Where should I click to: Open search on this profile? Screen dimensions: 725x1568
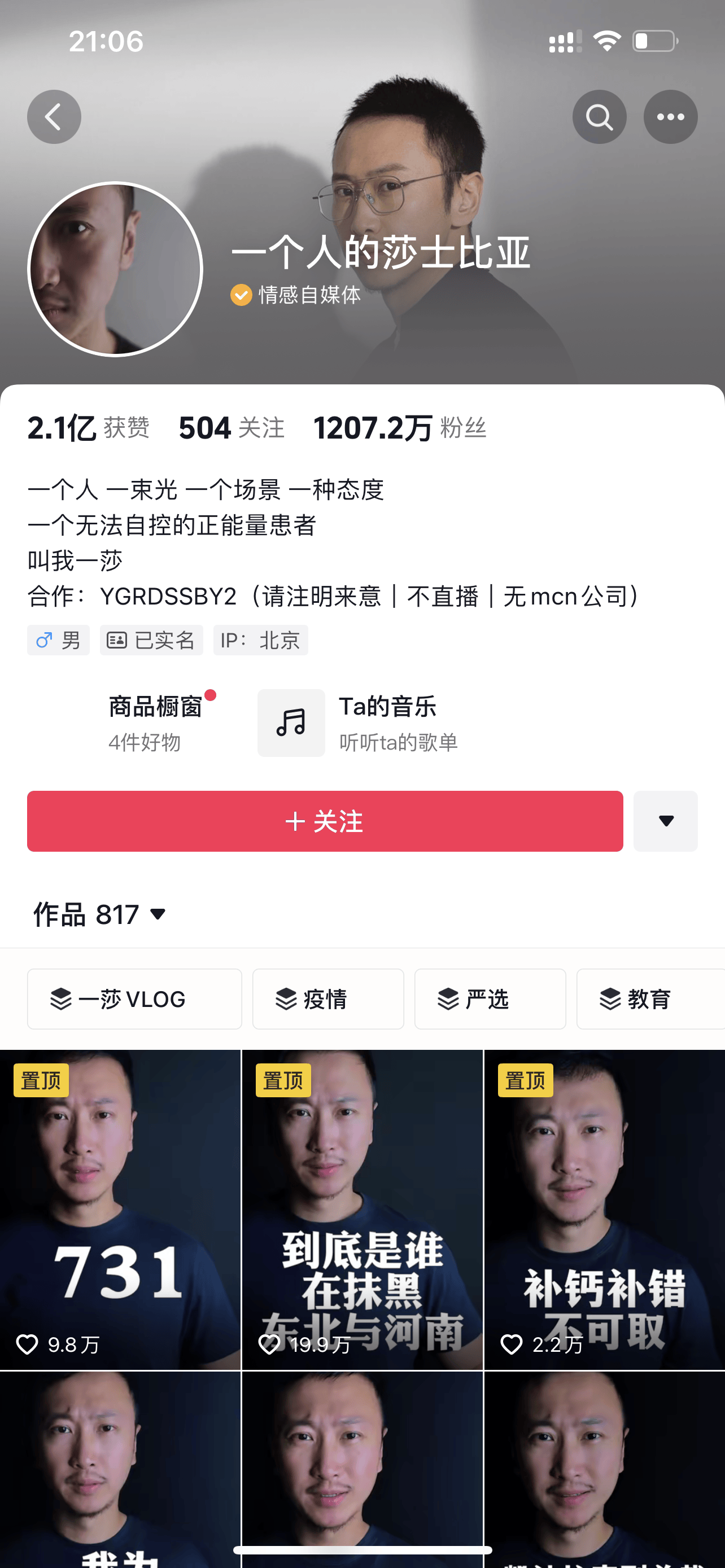click(x=599, y=117)
